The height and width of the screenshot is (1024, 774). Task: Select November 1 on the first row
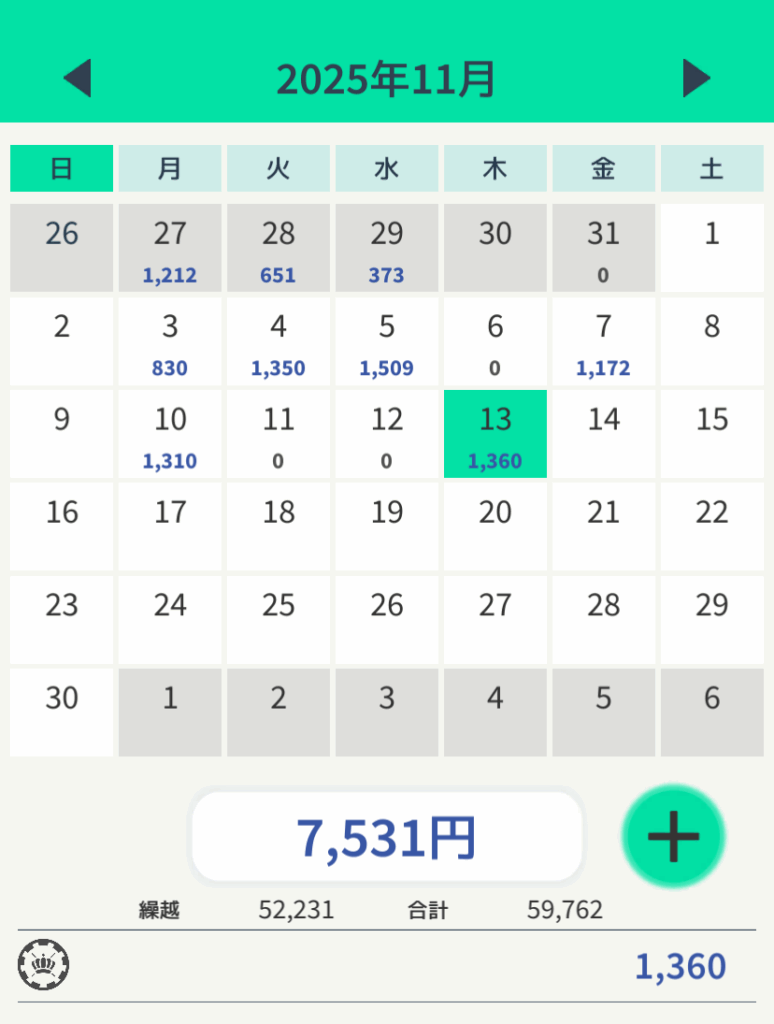click(x=711, y=248)
